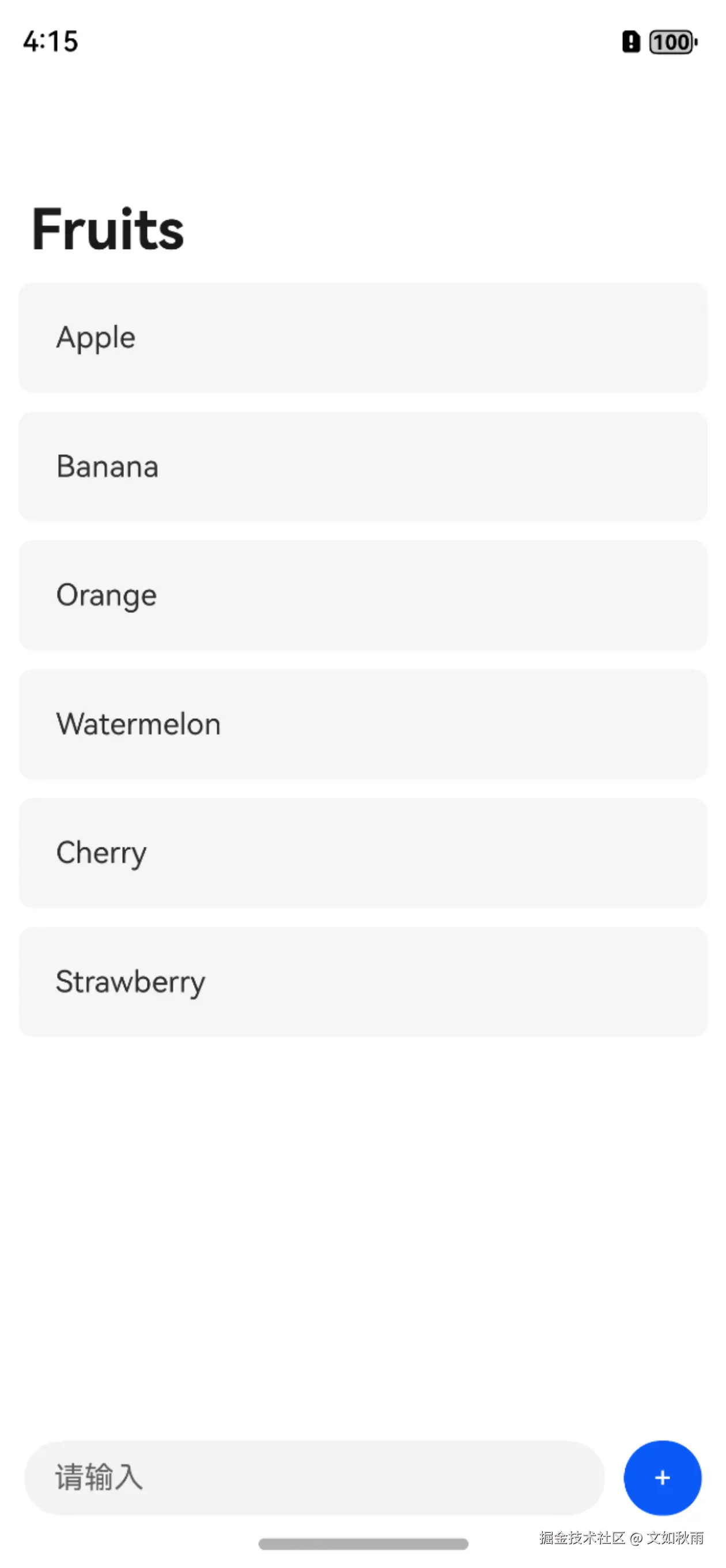Tap the blue plus add button
The width and height of the screenshot is (726, 1568).
pos(662,1477)
